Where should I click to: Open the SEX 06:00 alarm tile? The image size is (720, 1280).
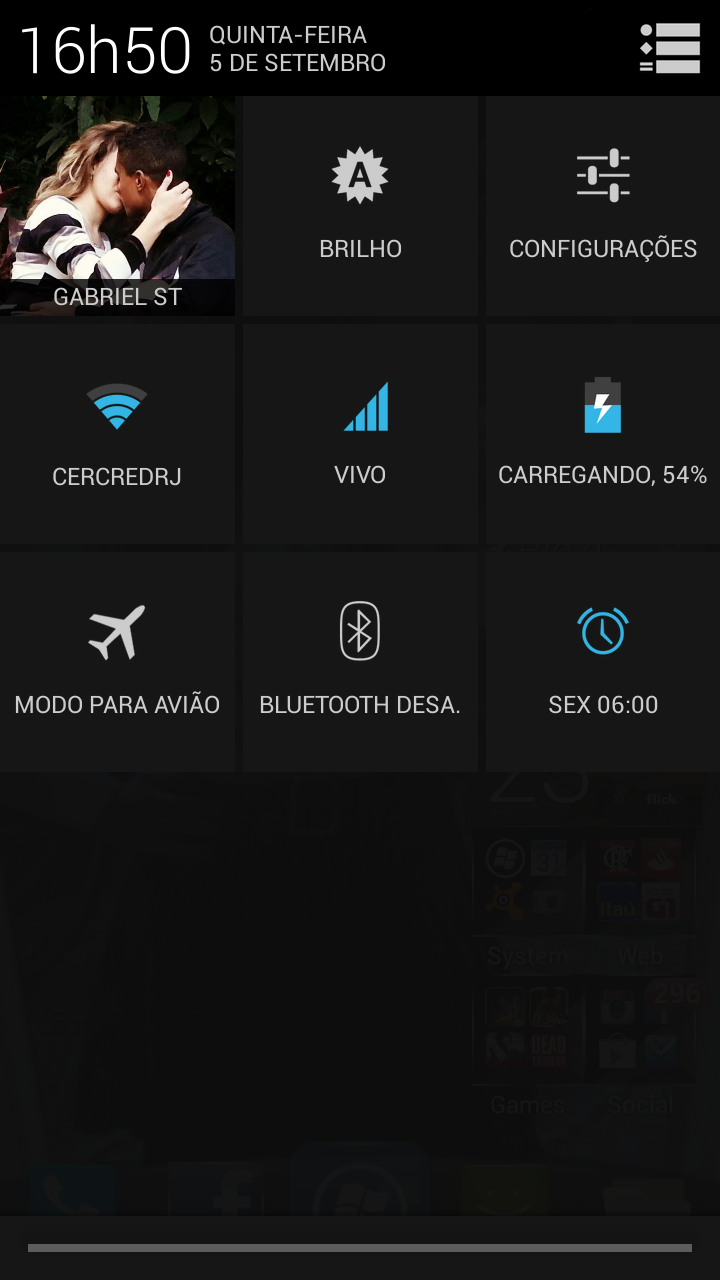603,662
